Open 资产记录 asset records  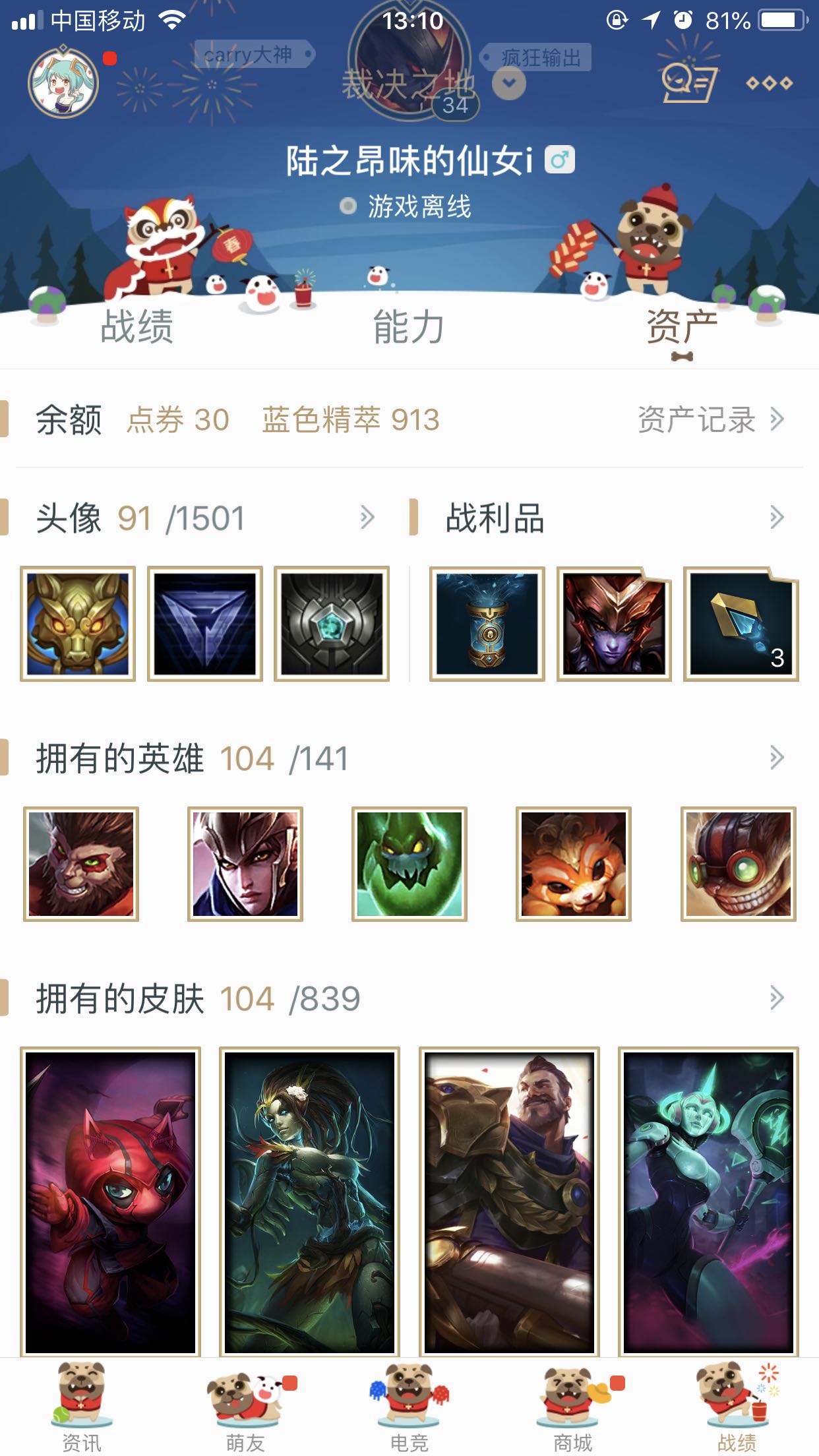710,419
